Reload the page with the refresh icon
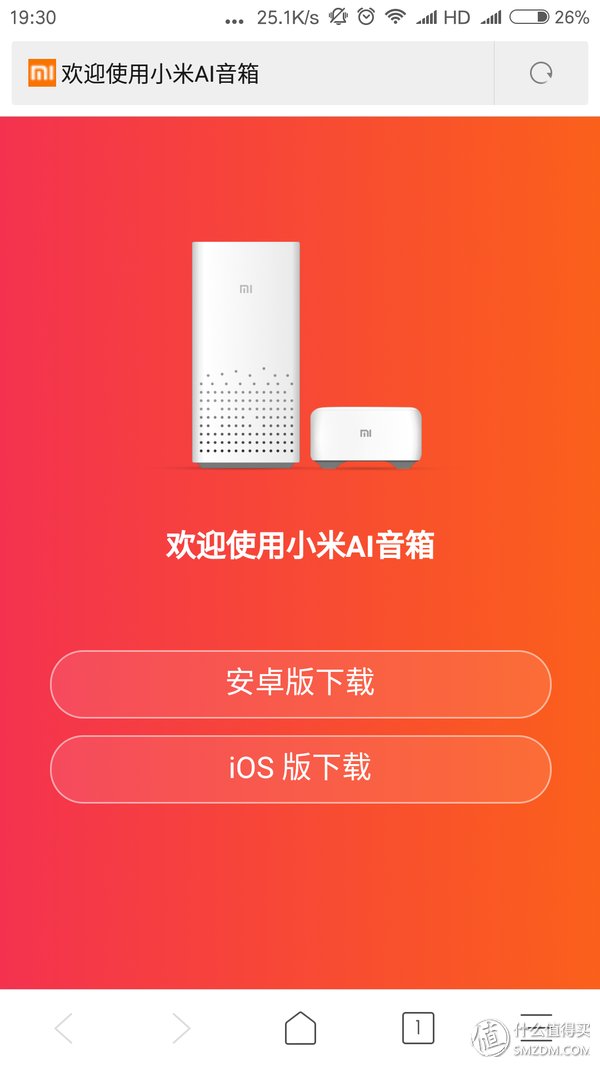The width and height of the screenshot is (600, 1067). tap(541, 73)
